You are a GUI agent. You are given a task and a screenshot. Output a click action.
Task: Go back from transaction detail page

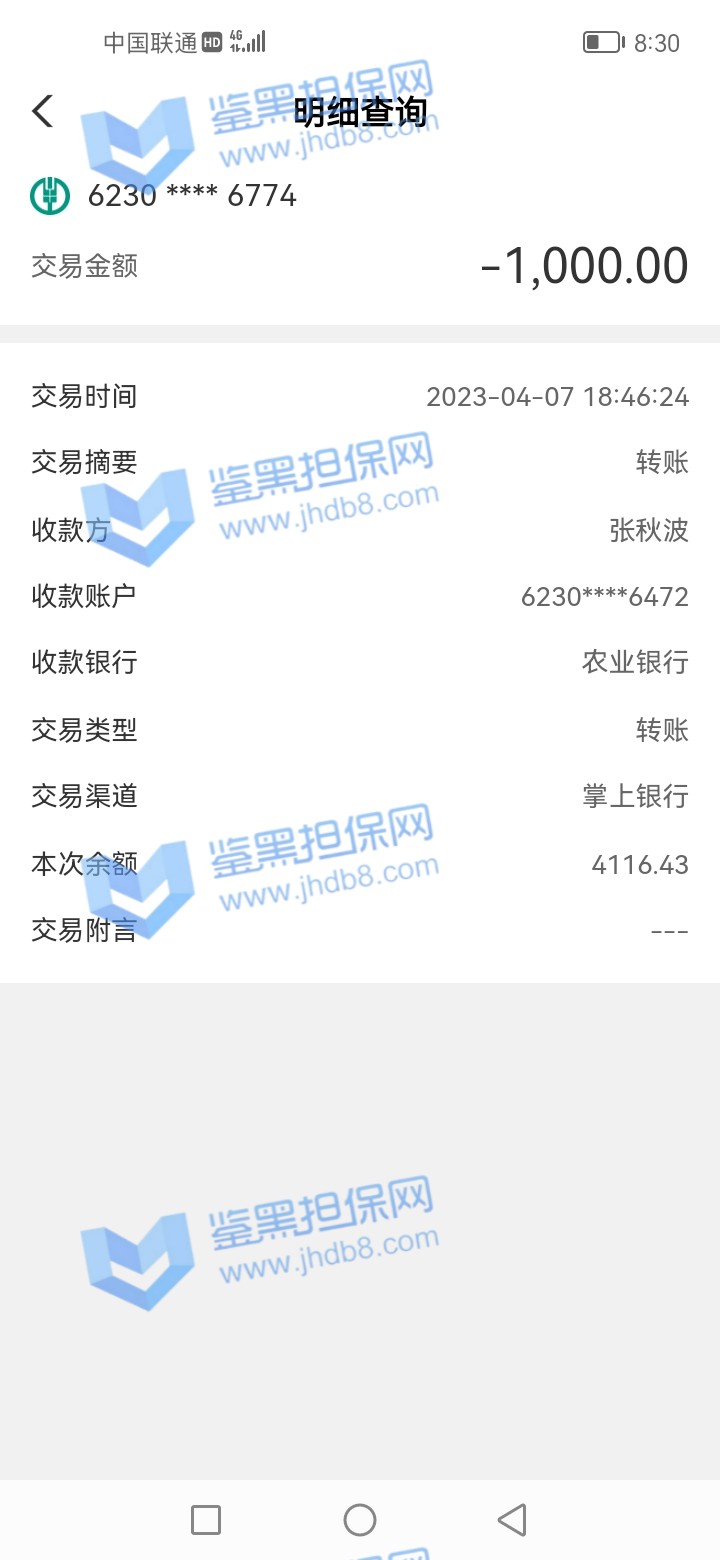[x=42, y=111]
